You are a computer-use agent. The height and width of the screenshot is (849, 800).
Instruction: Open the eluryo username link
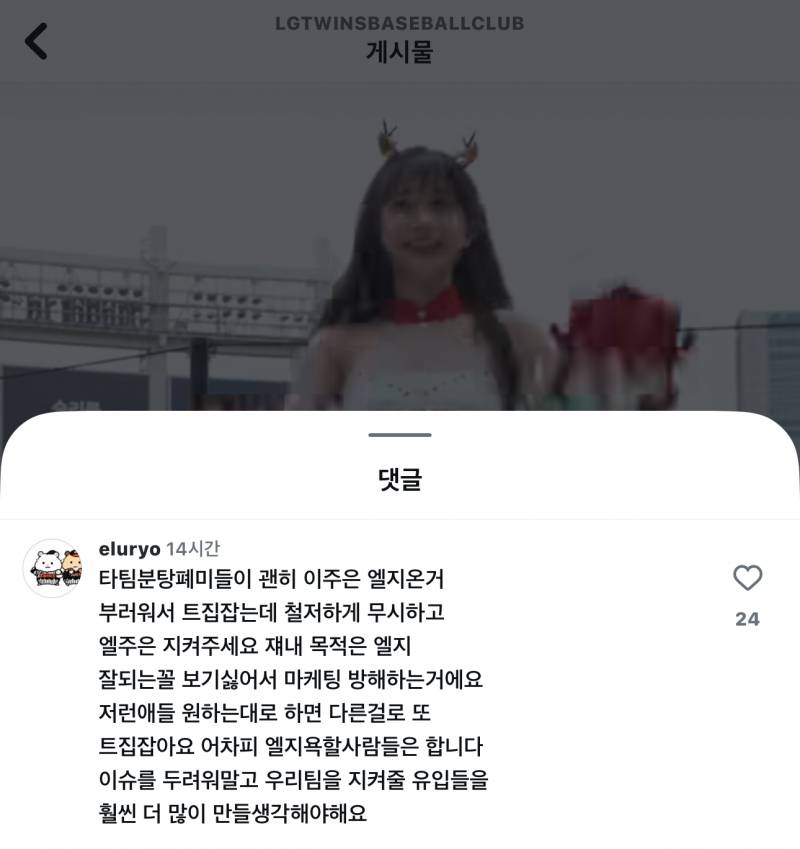[129, 548]
